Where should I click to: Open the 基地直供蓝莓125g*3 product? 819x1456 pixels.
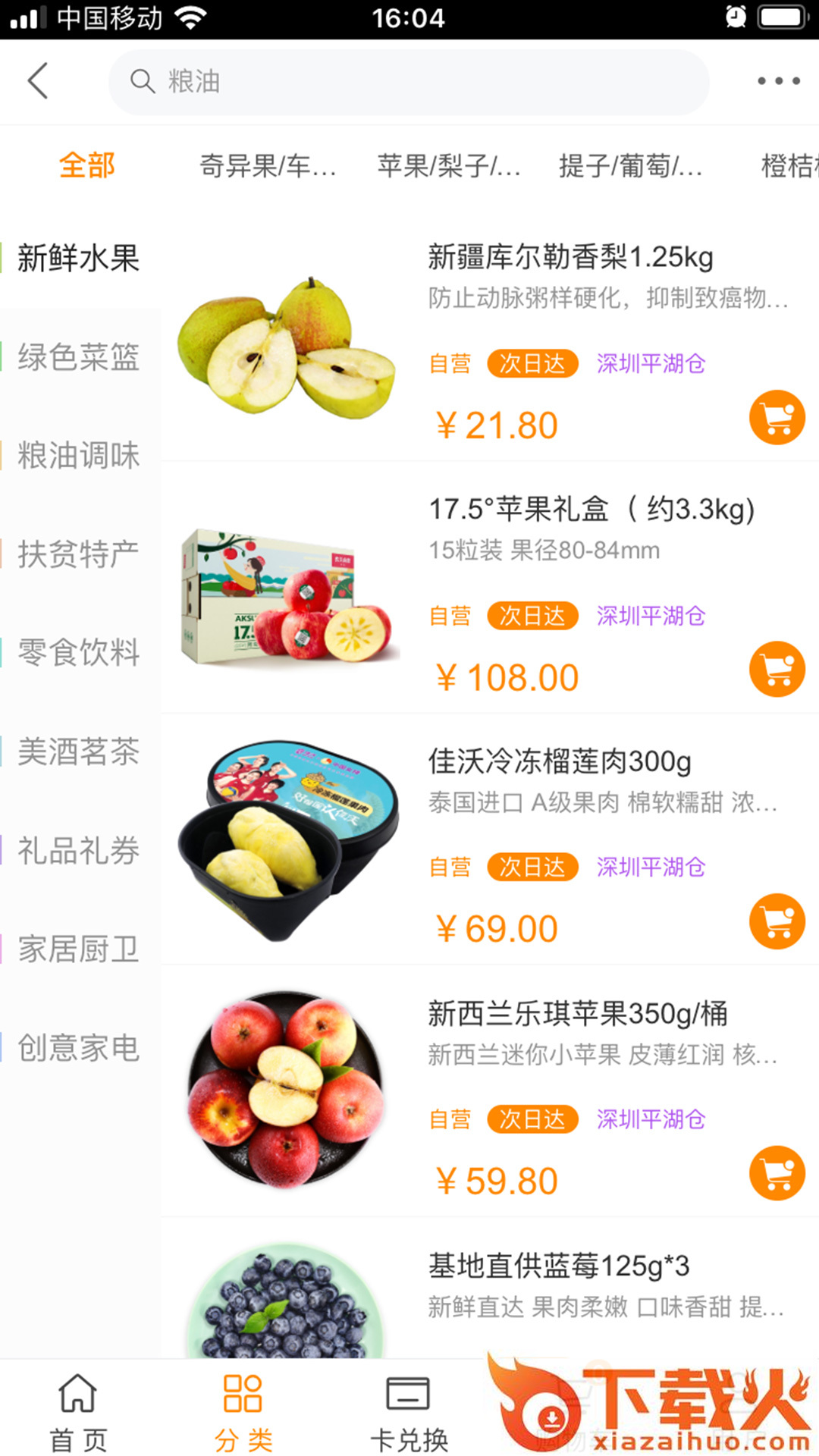tap(558, 1266)
